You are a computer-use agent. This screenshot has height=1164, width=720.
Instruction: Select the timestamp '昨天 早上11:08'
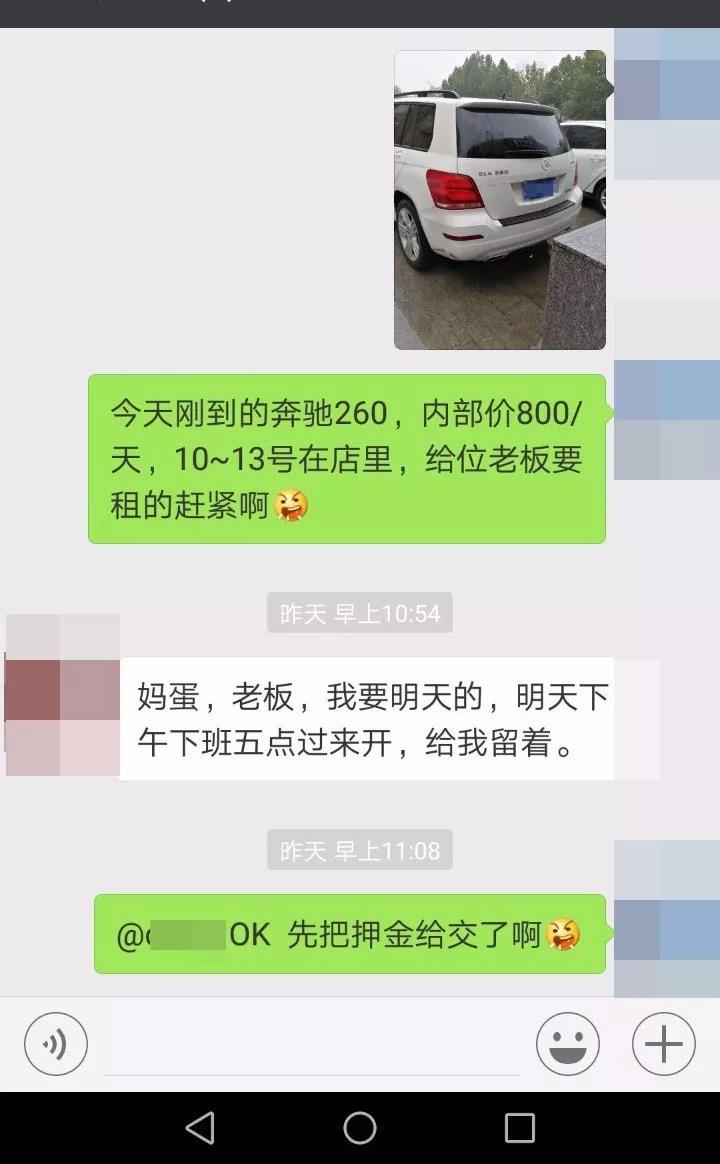(360, 848)
